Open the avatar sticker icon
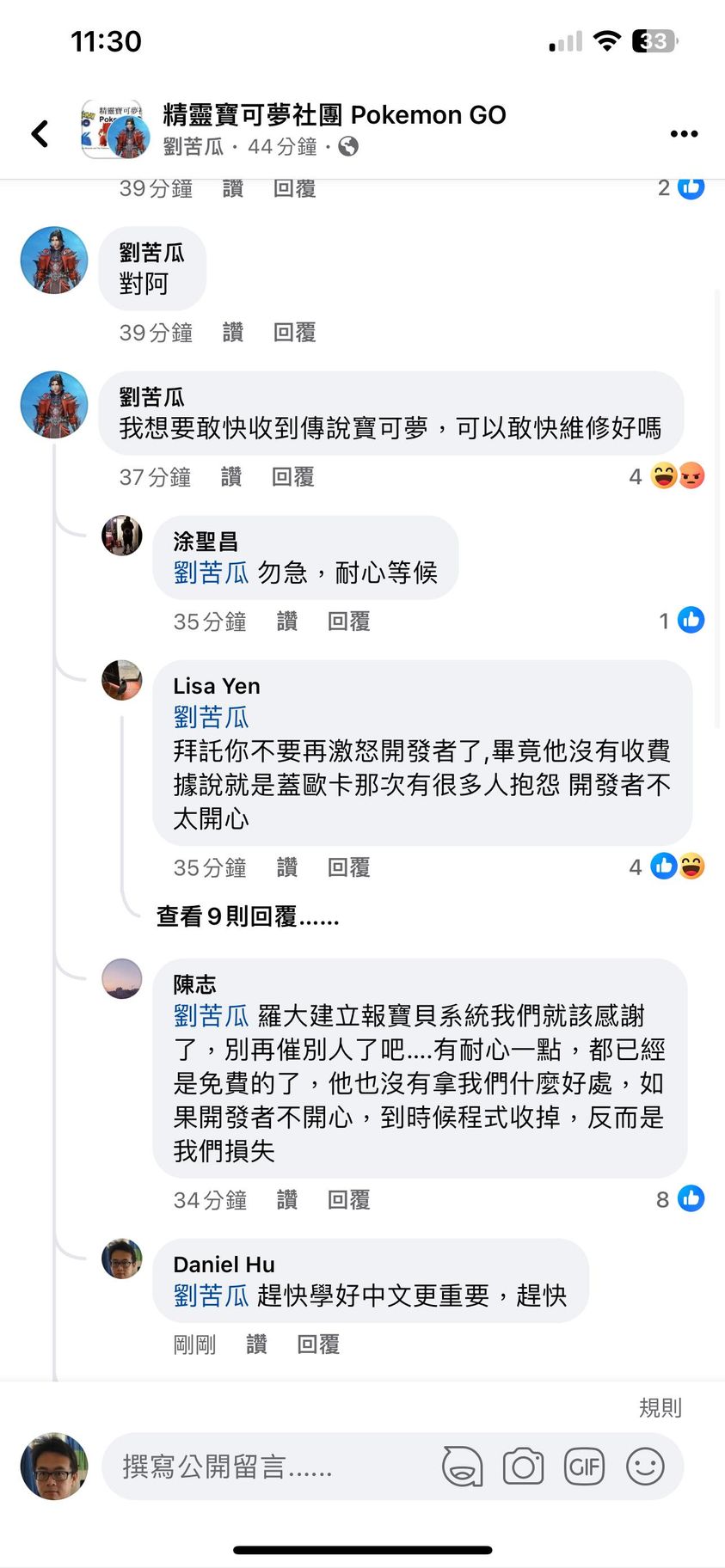Viewport: 725px width, 1568px height. 462,1467
